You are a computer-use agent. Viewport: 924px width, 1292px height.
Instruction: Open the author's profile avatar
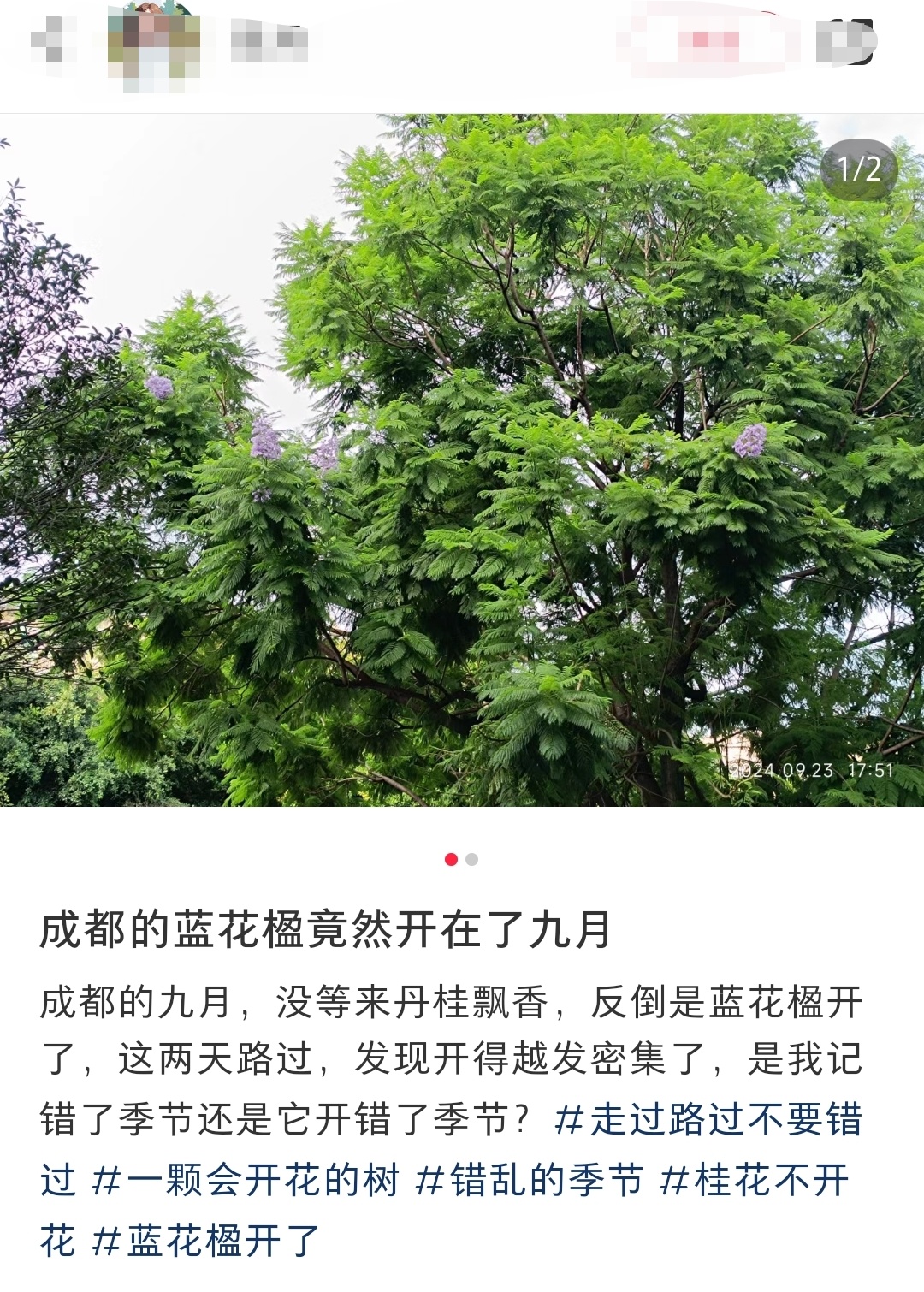point(154,41)
